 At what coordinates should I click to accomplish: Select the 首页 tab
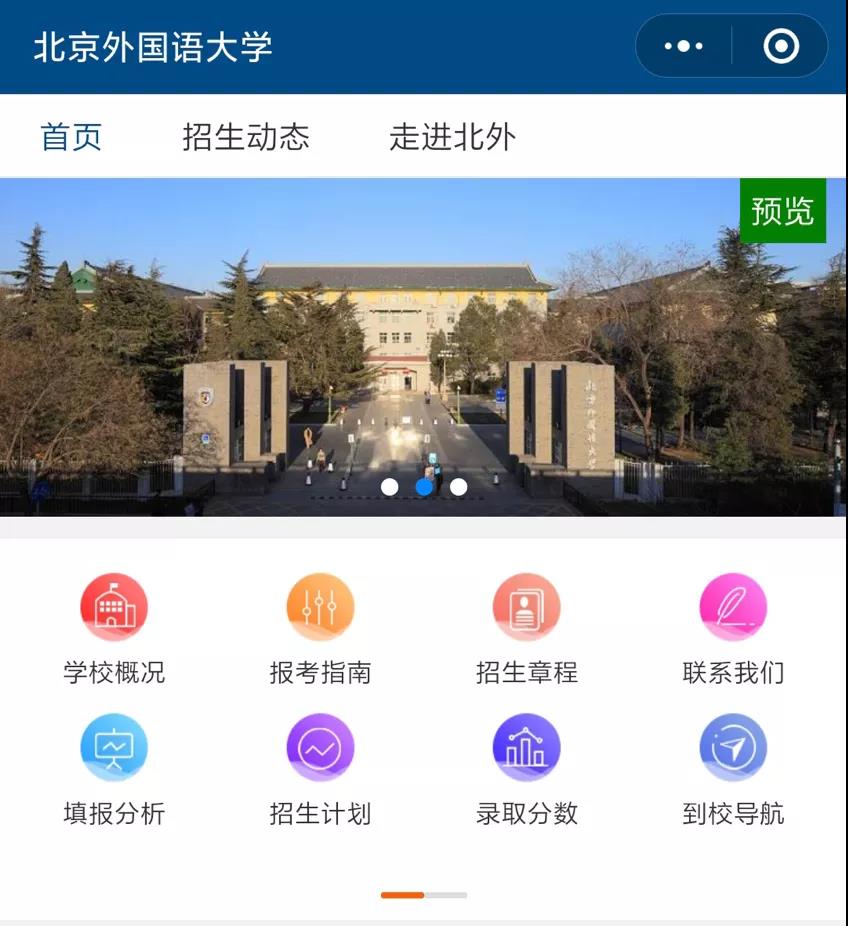(68, 138)
